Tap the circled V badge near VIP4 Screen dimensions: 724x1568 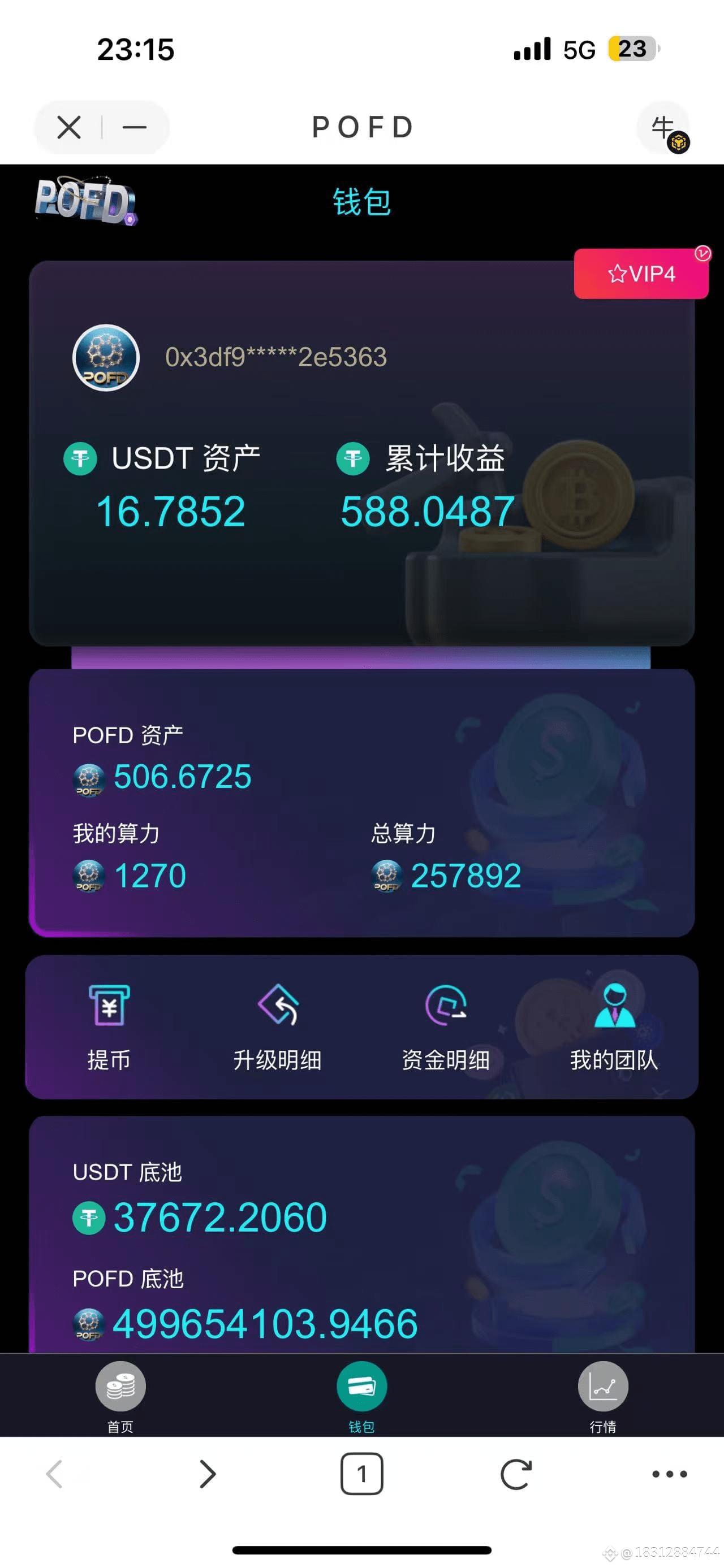[702, 252]
